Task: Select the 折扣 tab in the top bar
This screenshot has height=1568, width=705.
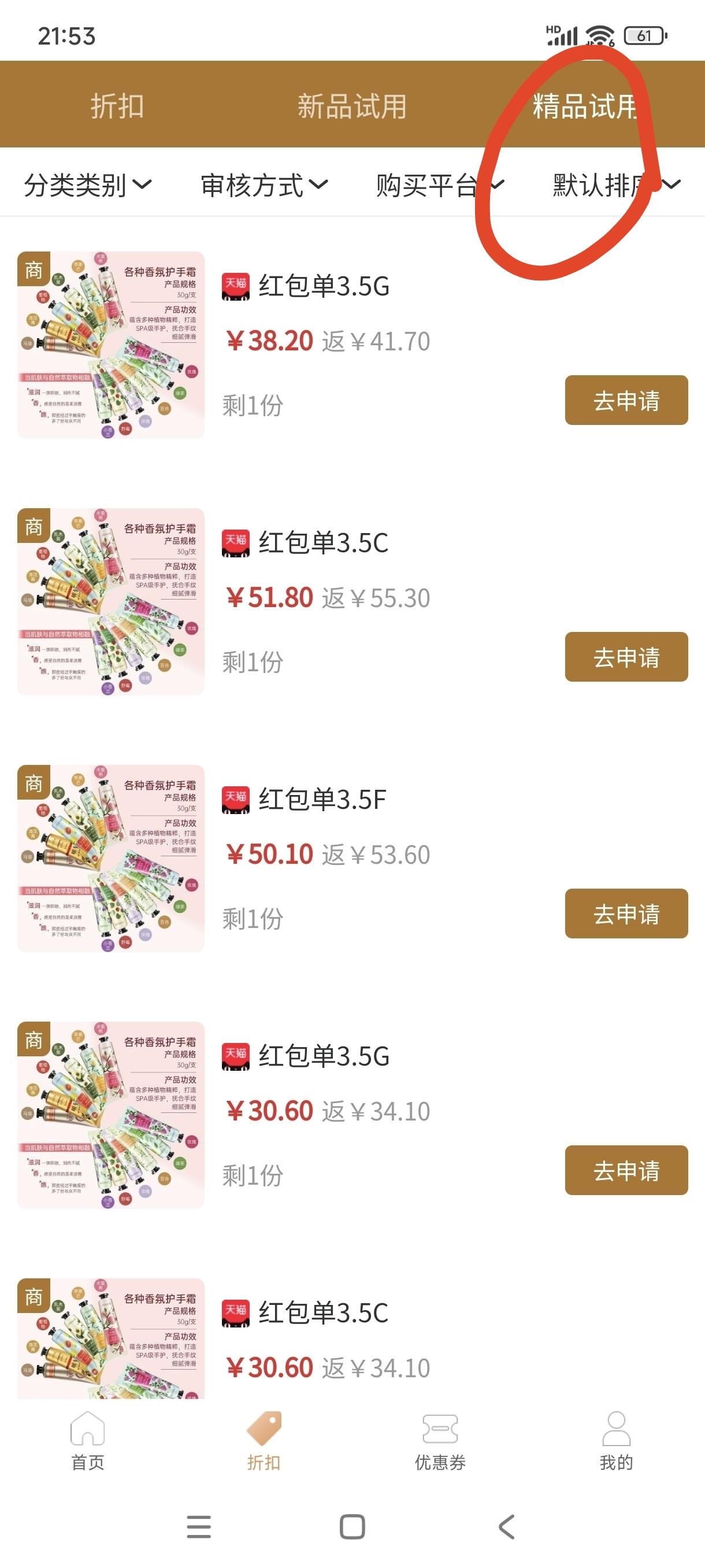Action: (117, 106)
